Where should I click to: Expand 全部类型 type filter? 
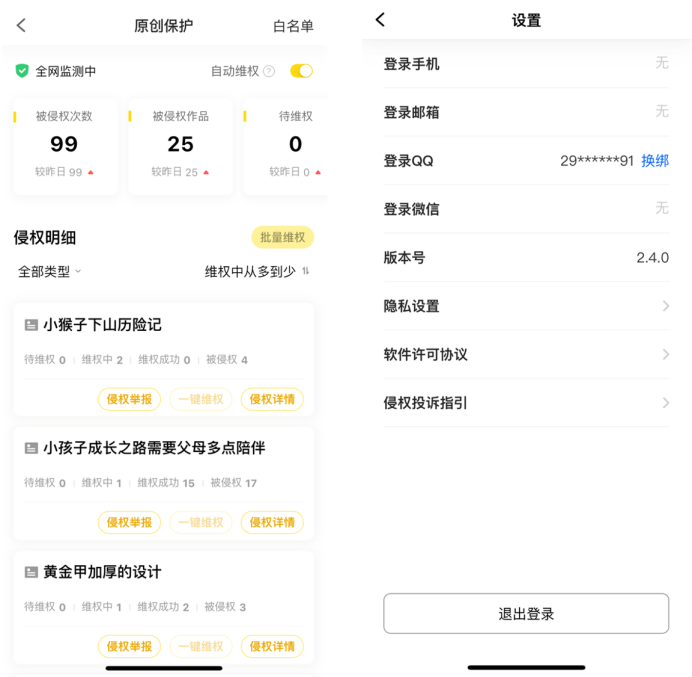(49, 271)
